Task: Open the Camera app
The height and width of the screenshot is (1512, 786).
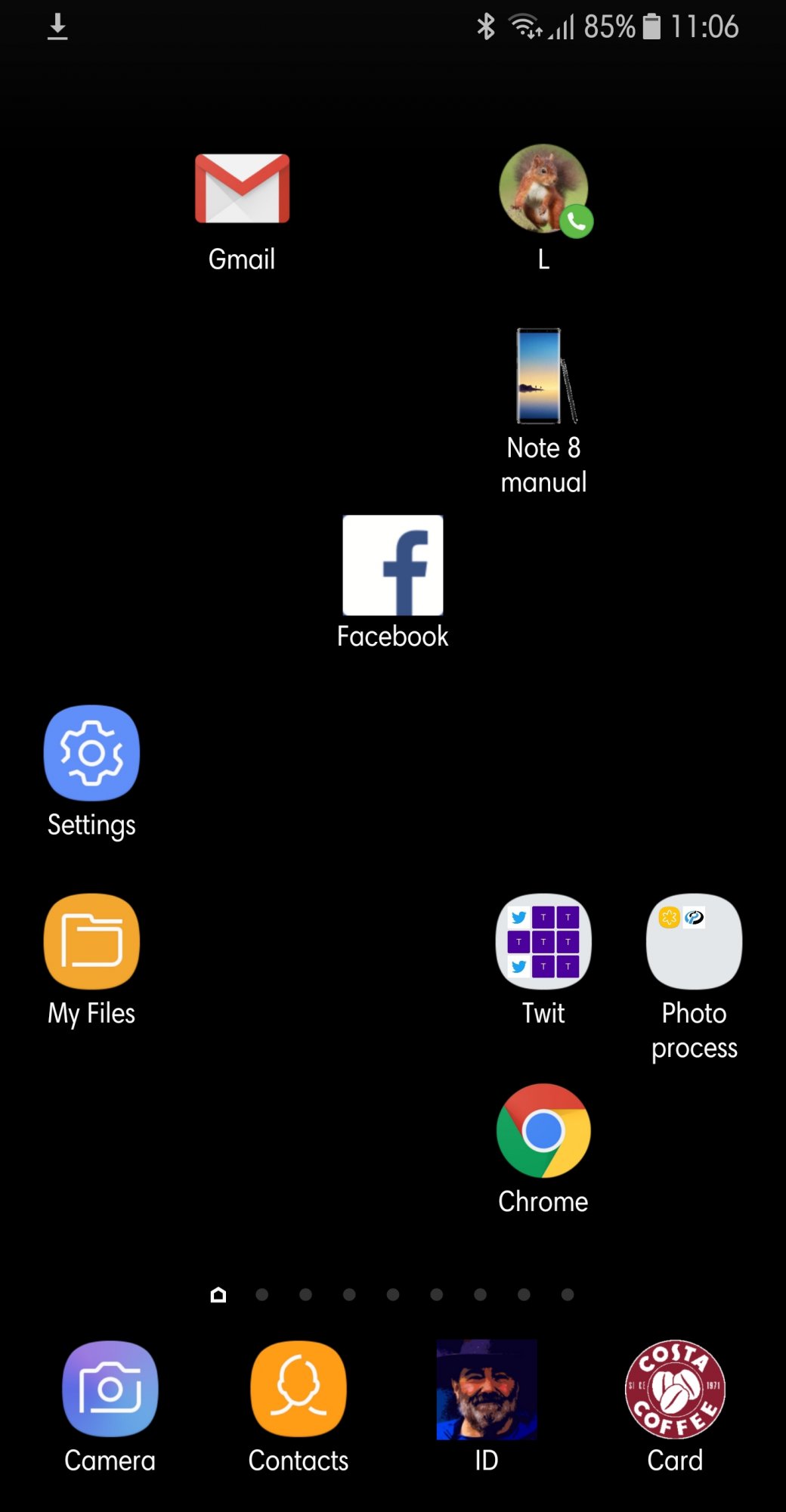Action: pyautogui.click(x=110, y=1390)
